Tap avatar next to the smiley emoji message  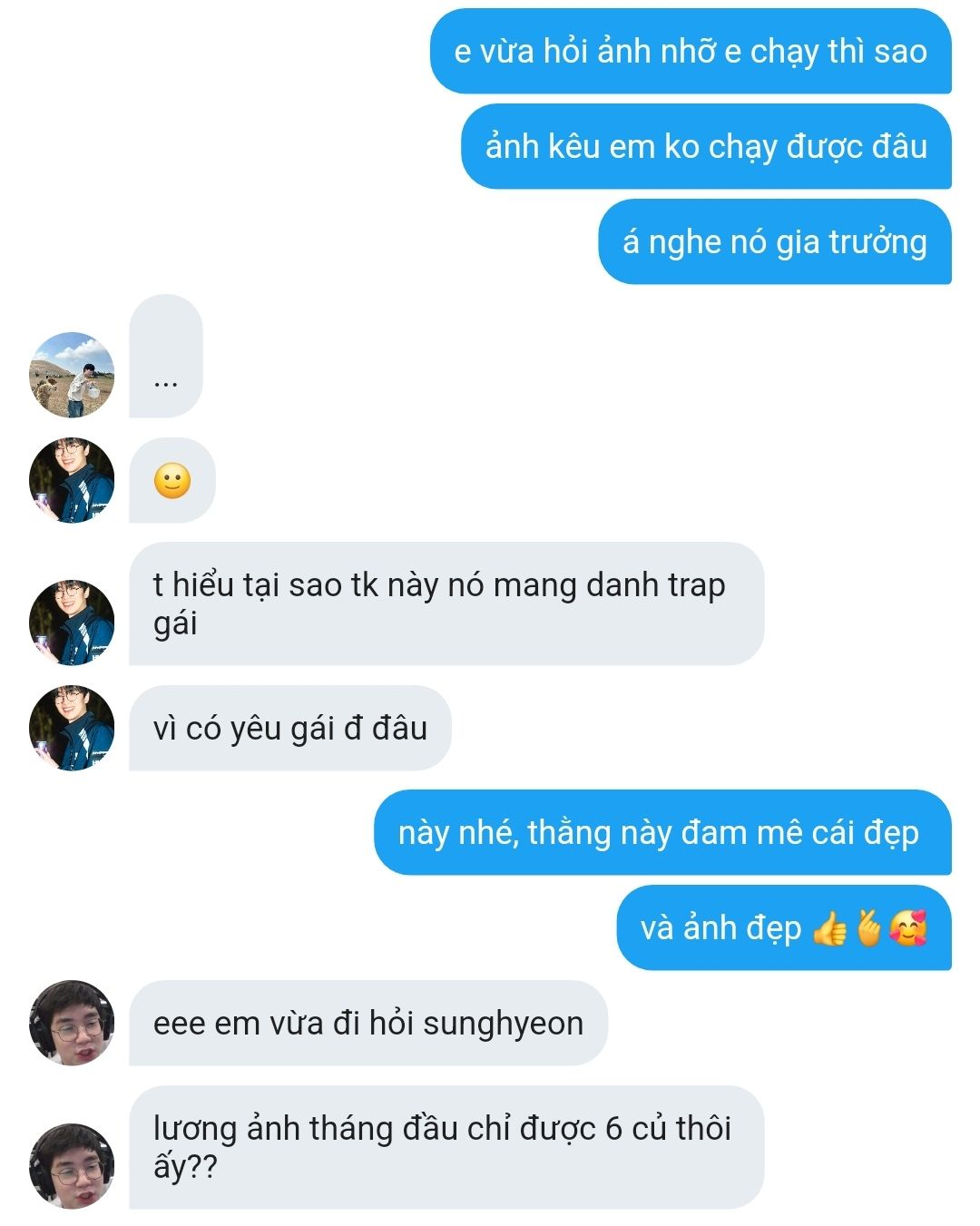coord(72,480)
